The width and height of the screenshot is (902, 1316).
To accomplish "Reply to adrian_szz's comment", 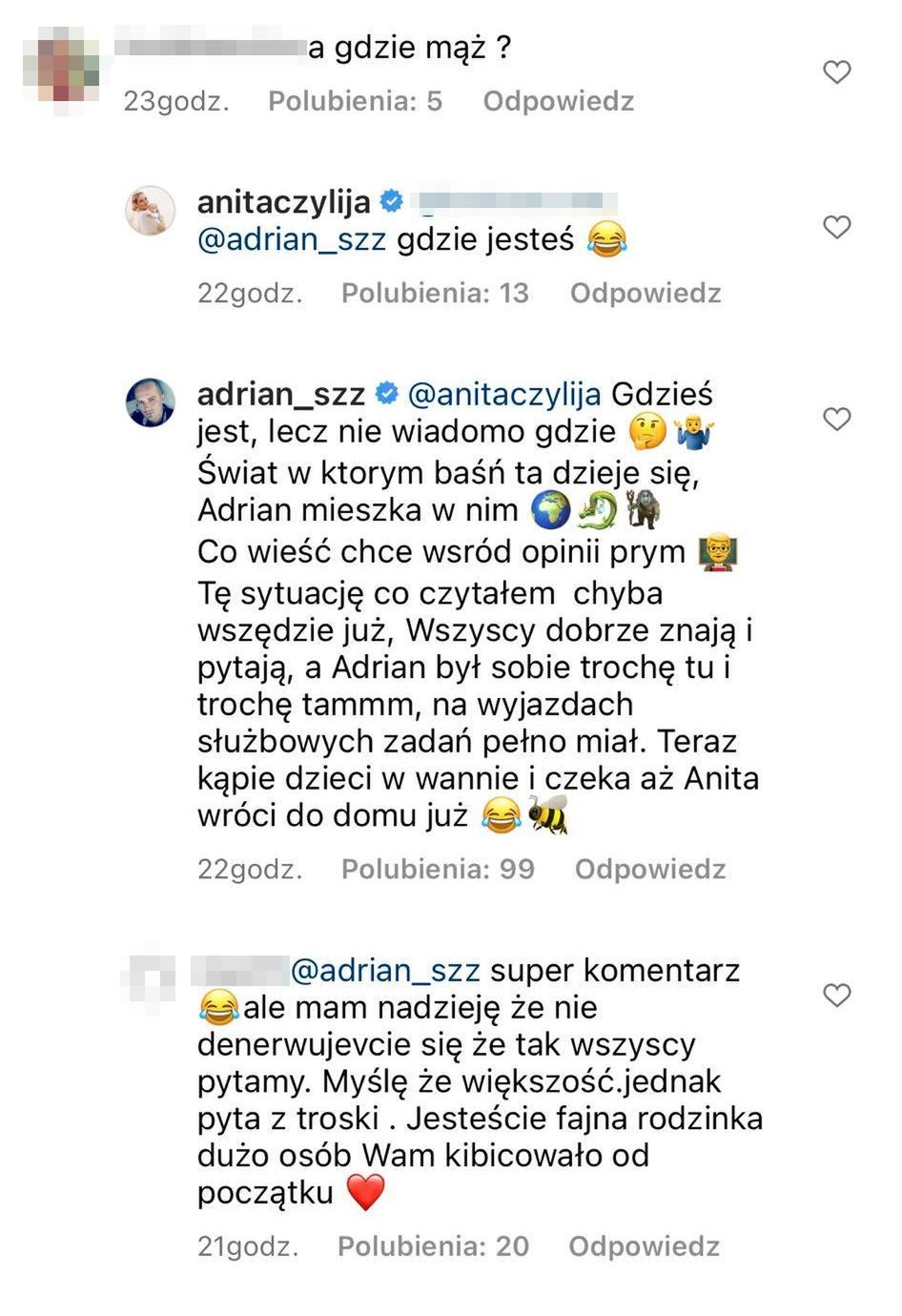I will (x=649, y=869).
